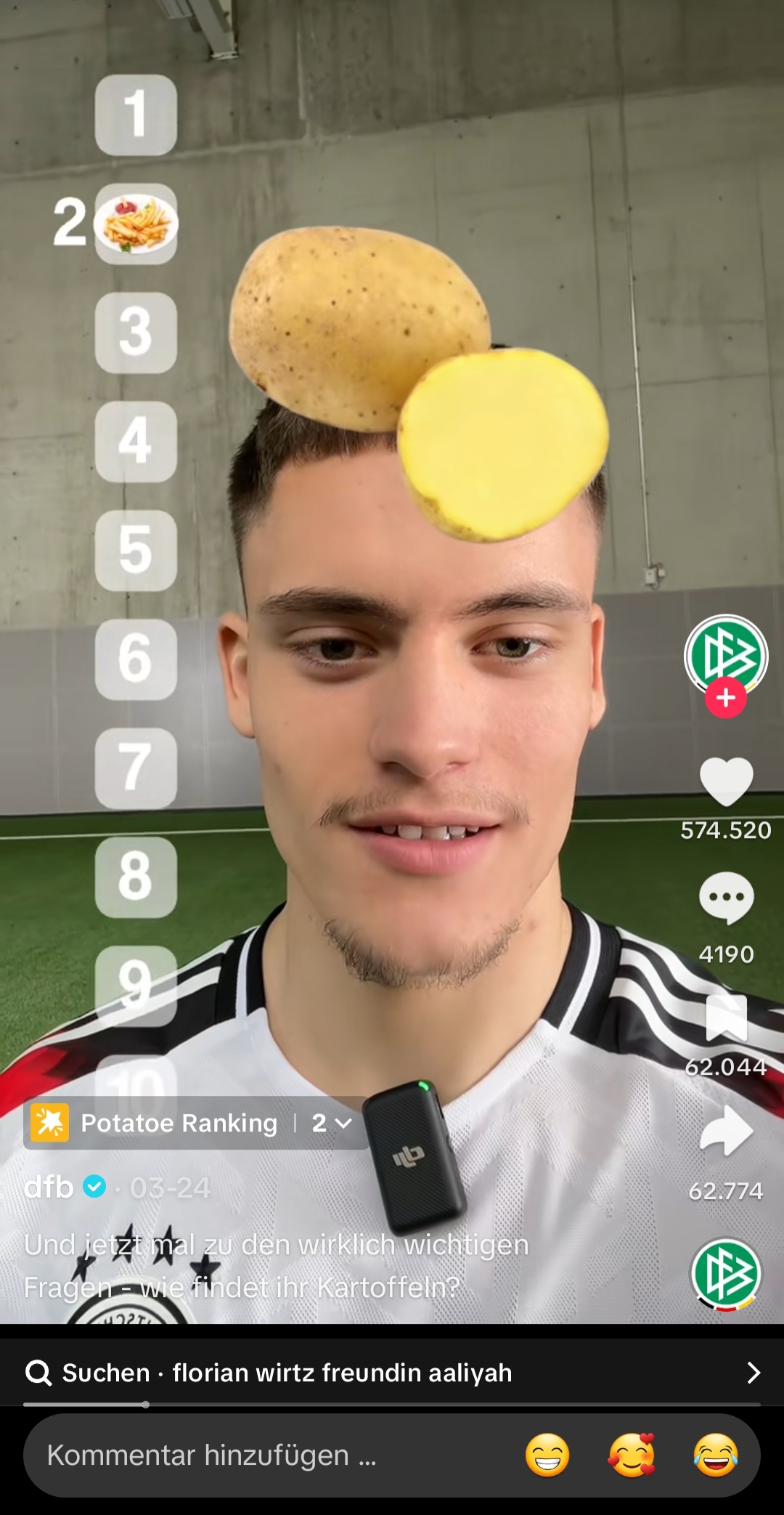Open the dfb profile picture

(x=726, y=654)
